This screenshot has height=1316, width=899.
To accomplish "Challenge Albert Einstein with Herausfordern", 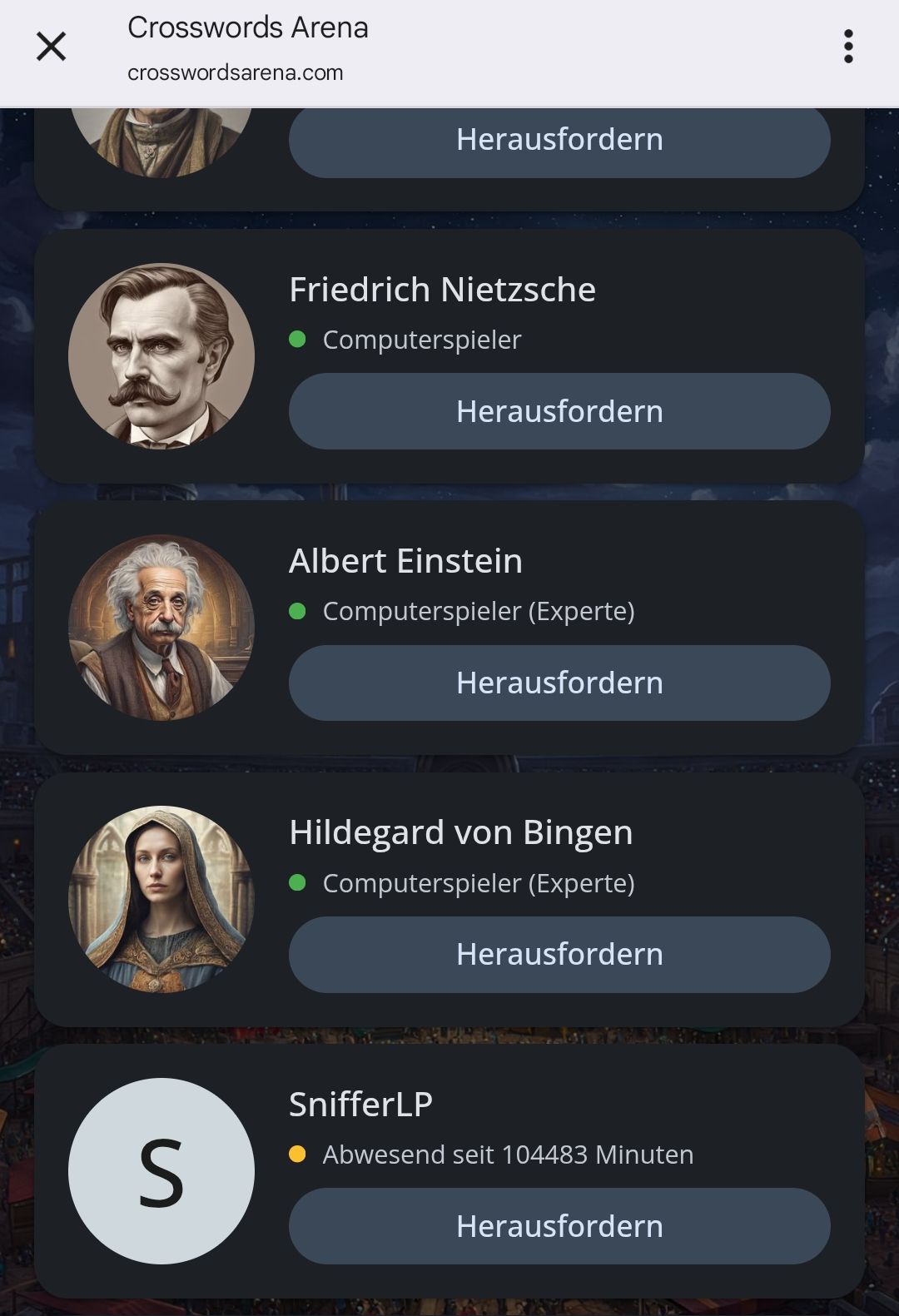I will click(x=559, y=683).
